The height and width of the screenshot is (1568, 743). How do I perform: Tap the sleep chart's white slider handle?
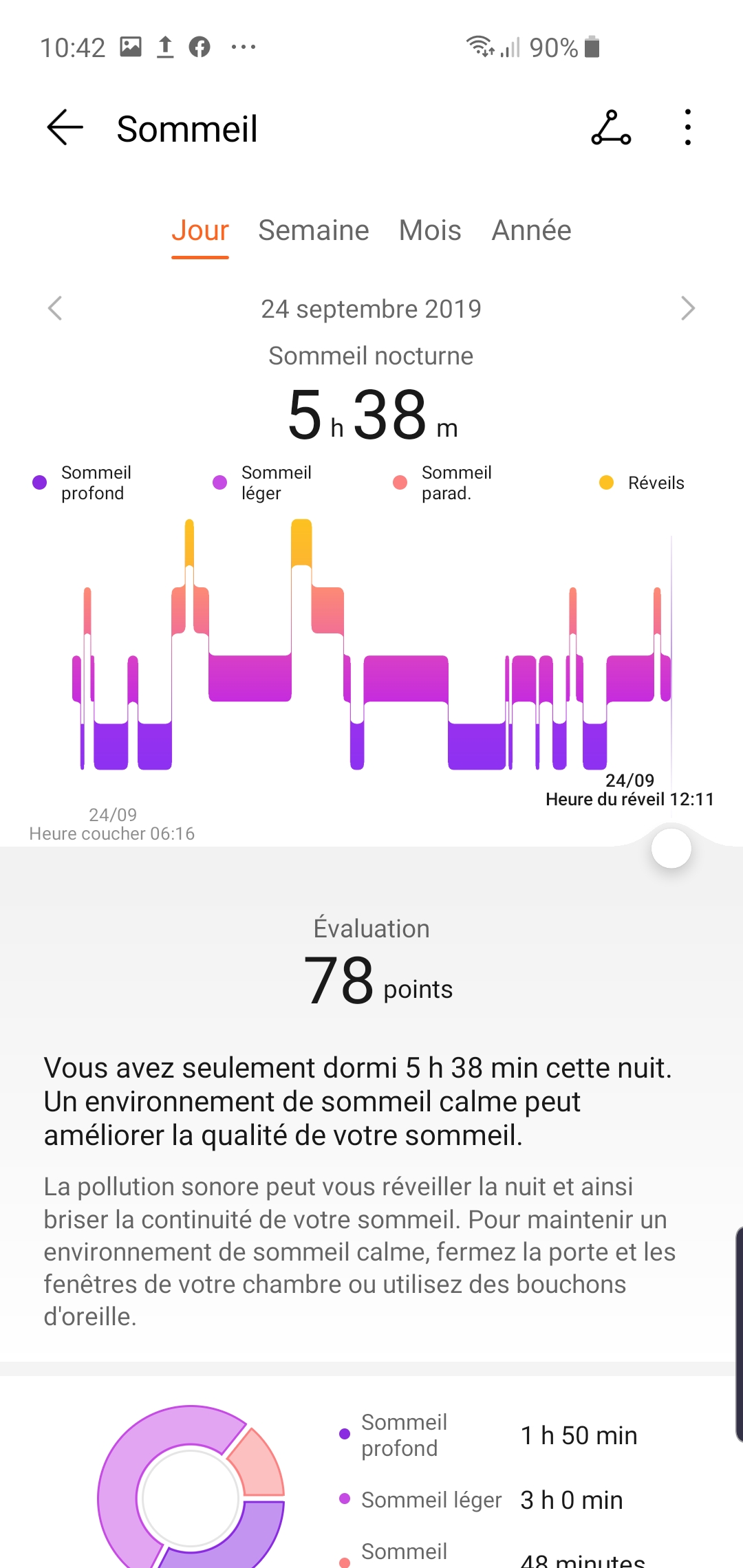click(671, 849)
